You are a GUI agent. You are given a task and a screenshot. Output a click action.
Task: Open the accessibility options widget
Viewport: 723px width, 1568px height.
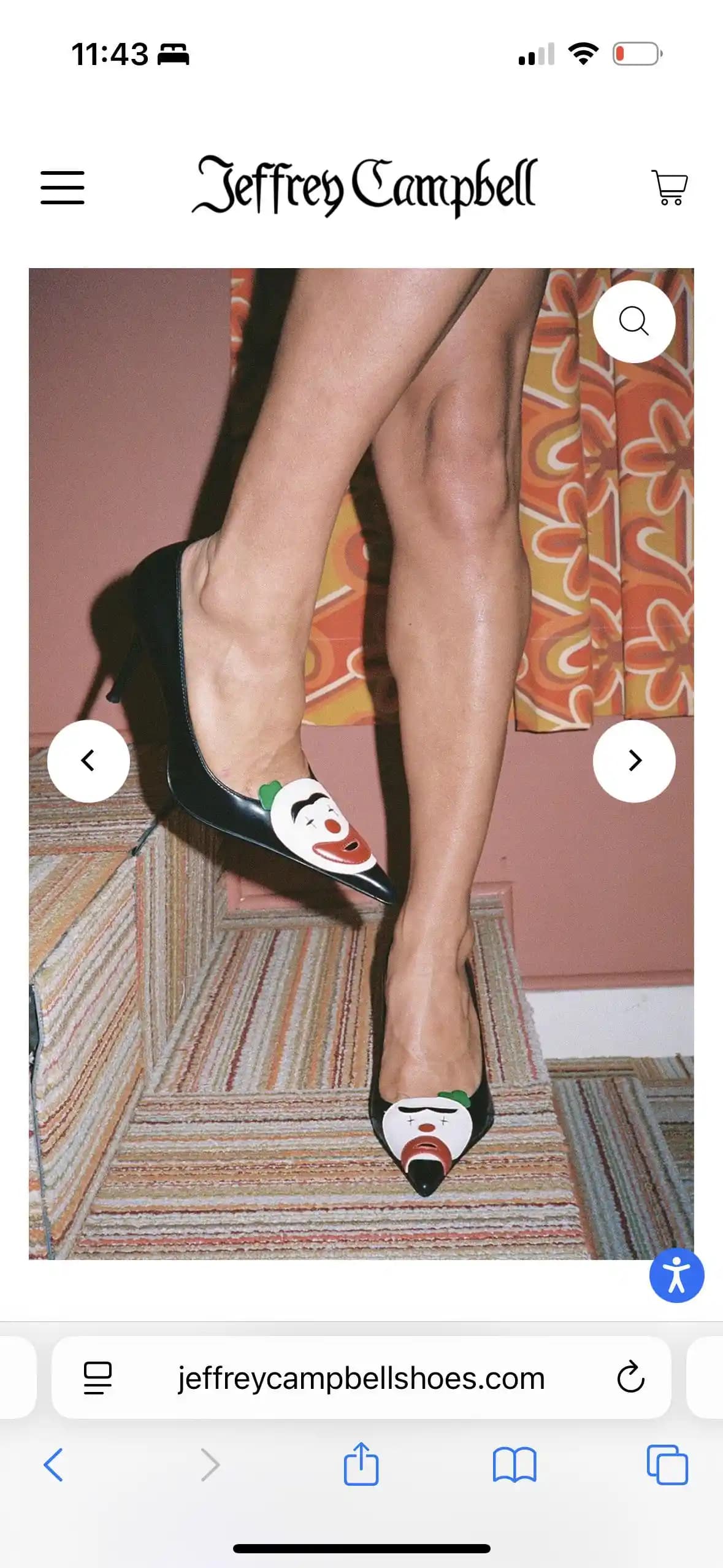pos(676,1275)
